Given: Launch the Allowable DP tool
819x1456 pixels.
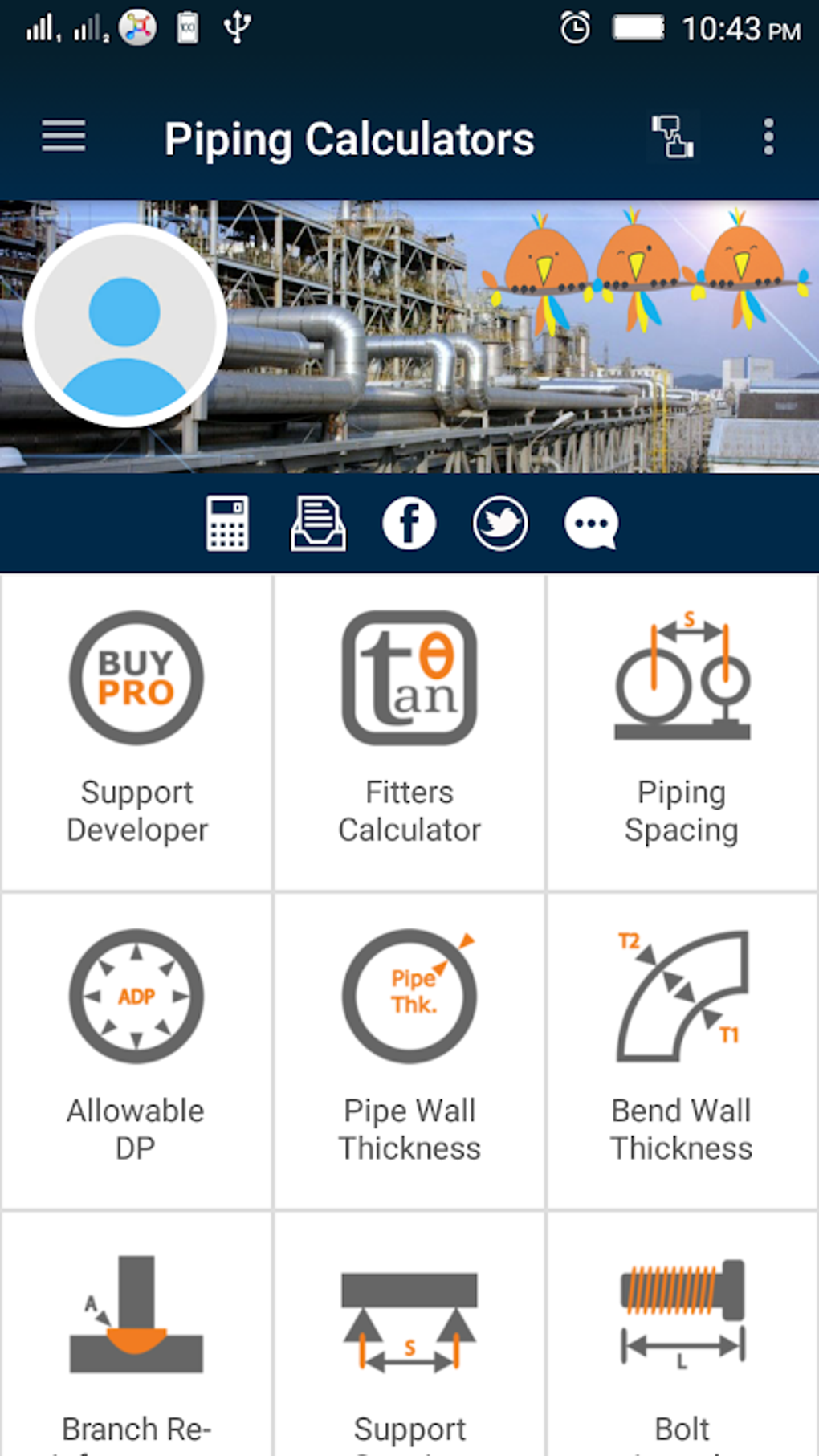Looking at the screenshot, I should (x=136, y=1050).
